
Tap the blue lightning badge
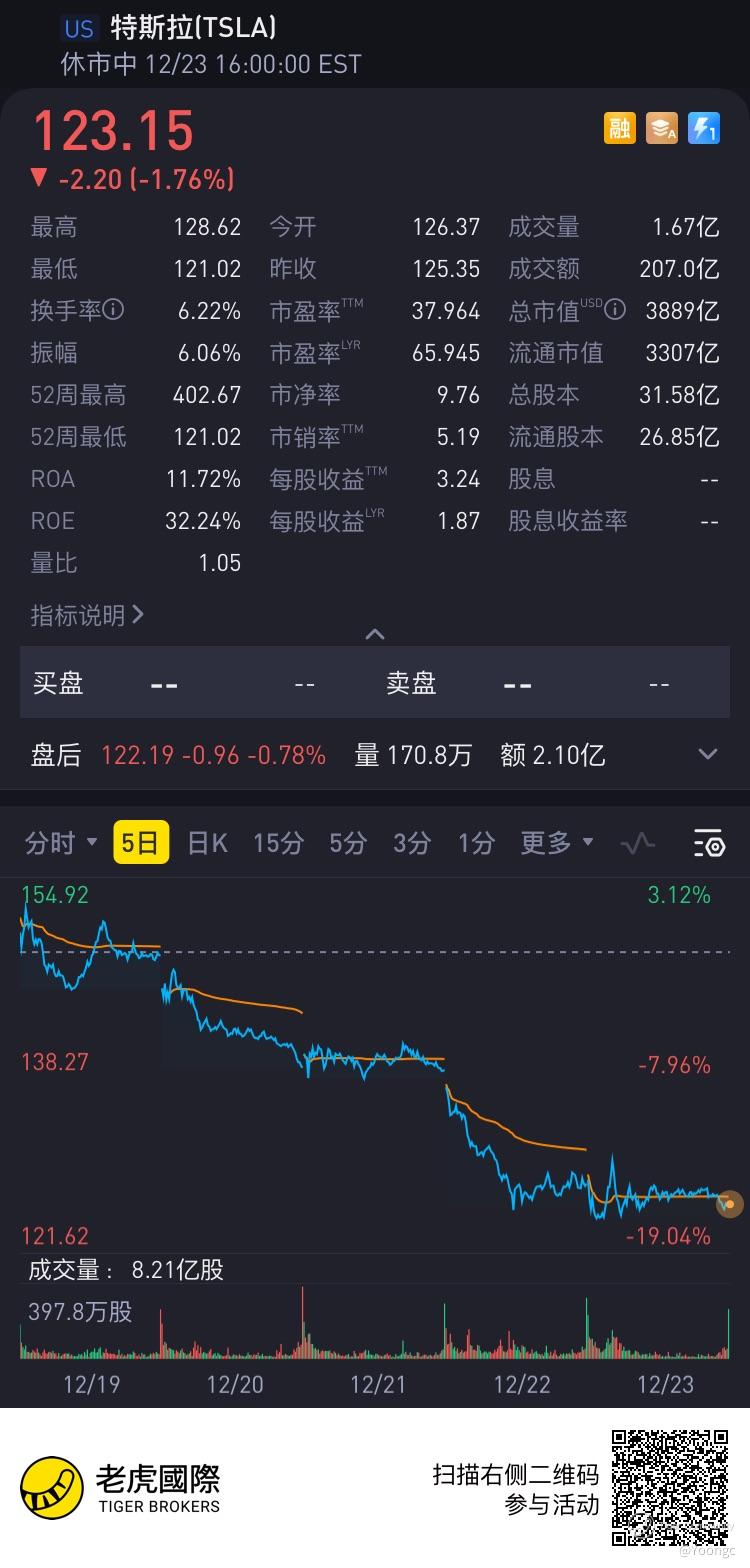pyautogui.click(x=704, y=128)
